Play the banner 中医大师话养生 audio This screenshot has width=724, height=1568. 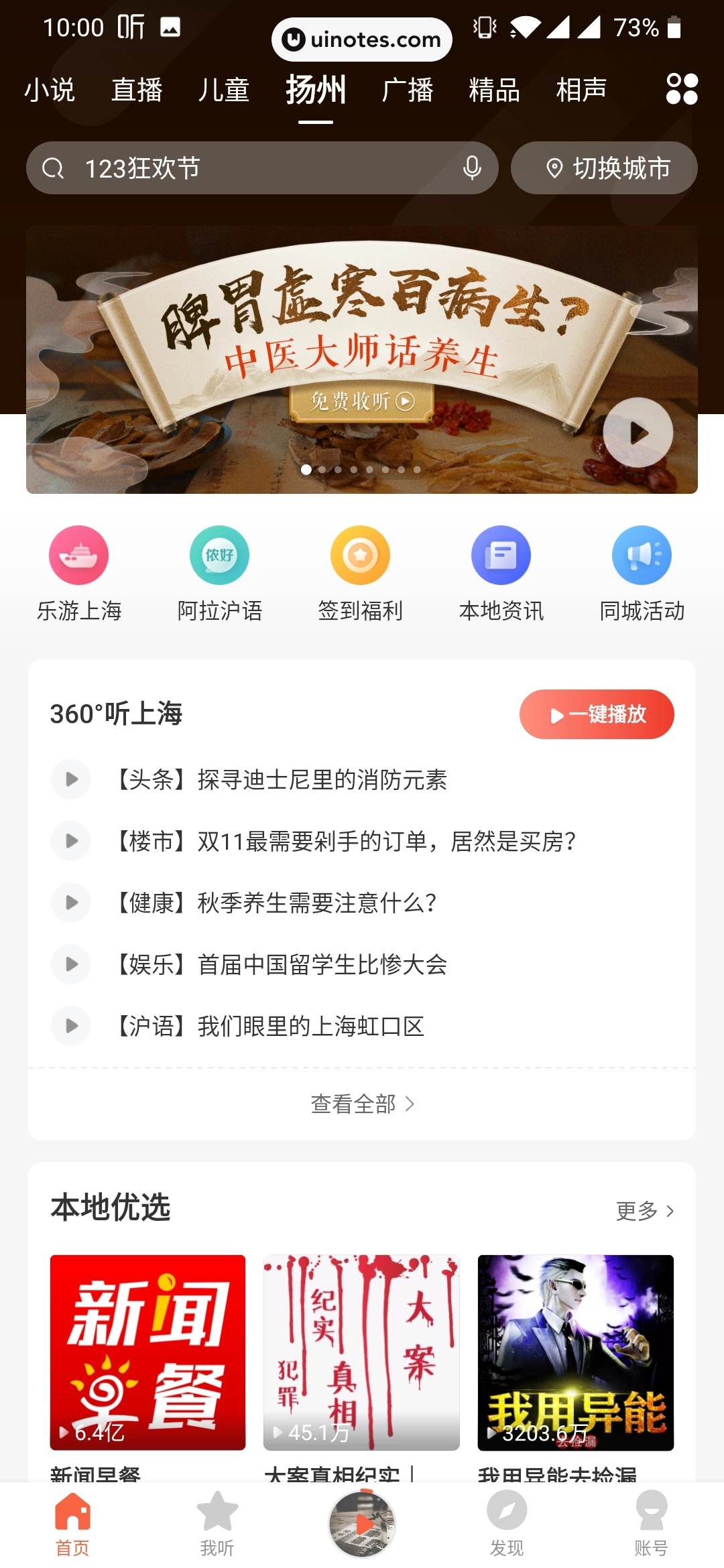tap(639, 434)
